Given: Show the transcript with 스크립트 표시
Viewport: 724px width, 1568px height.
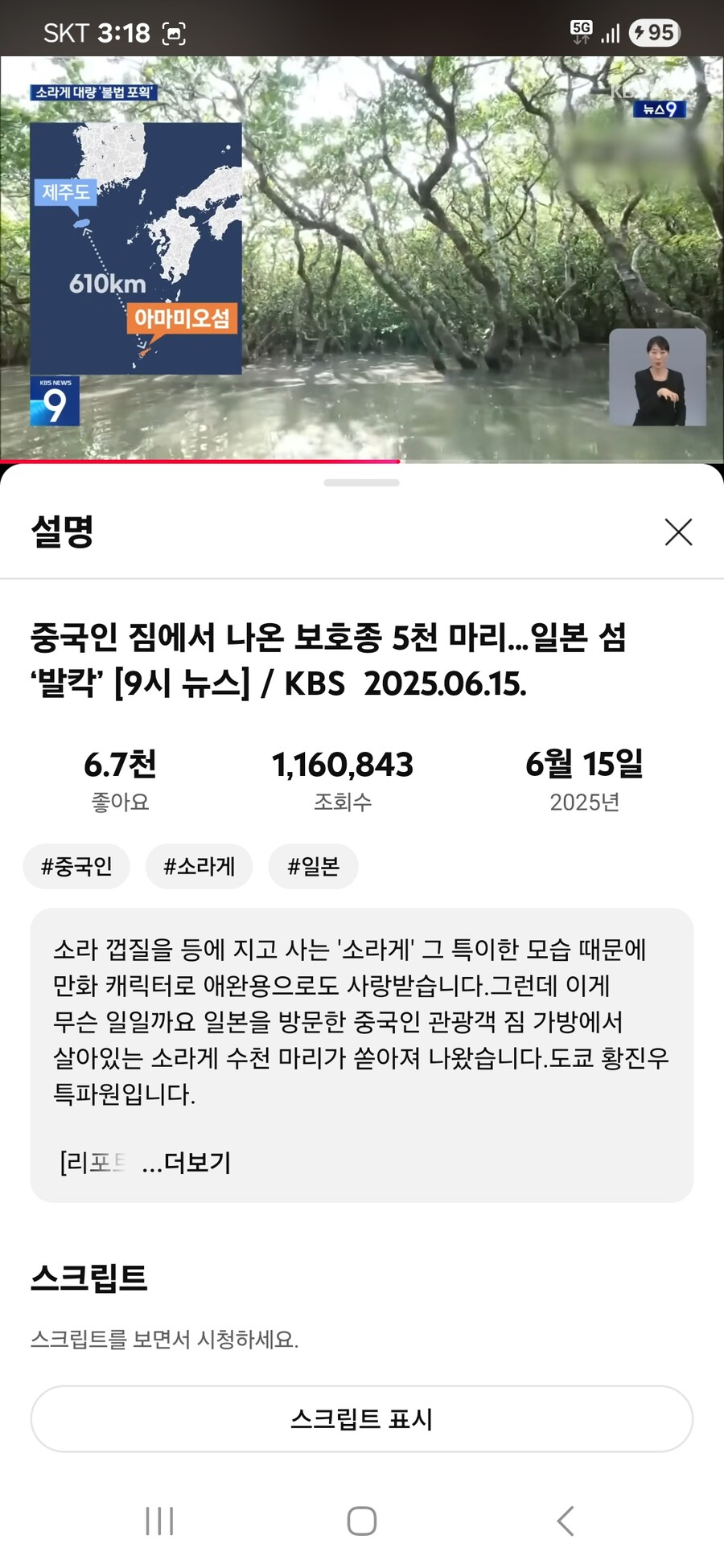Looking at the screenshot, I should [x=361, y=1418].
